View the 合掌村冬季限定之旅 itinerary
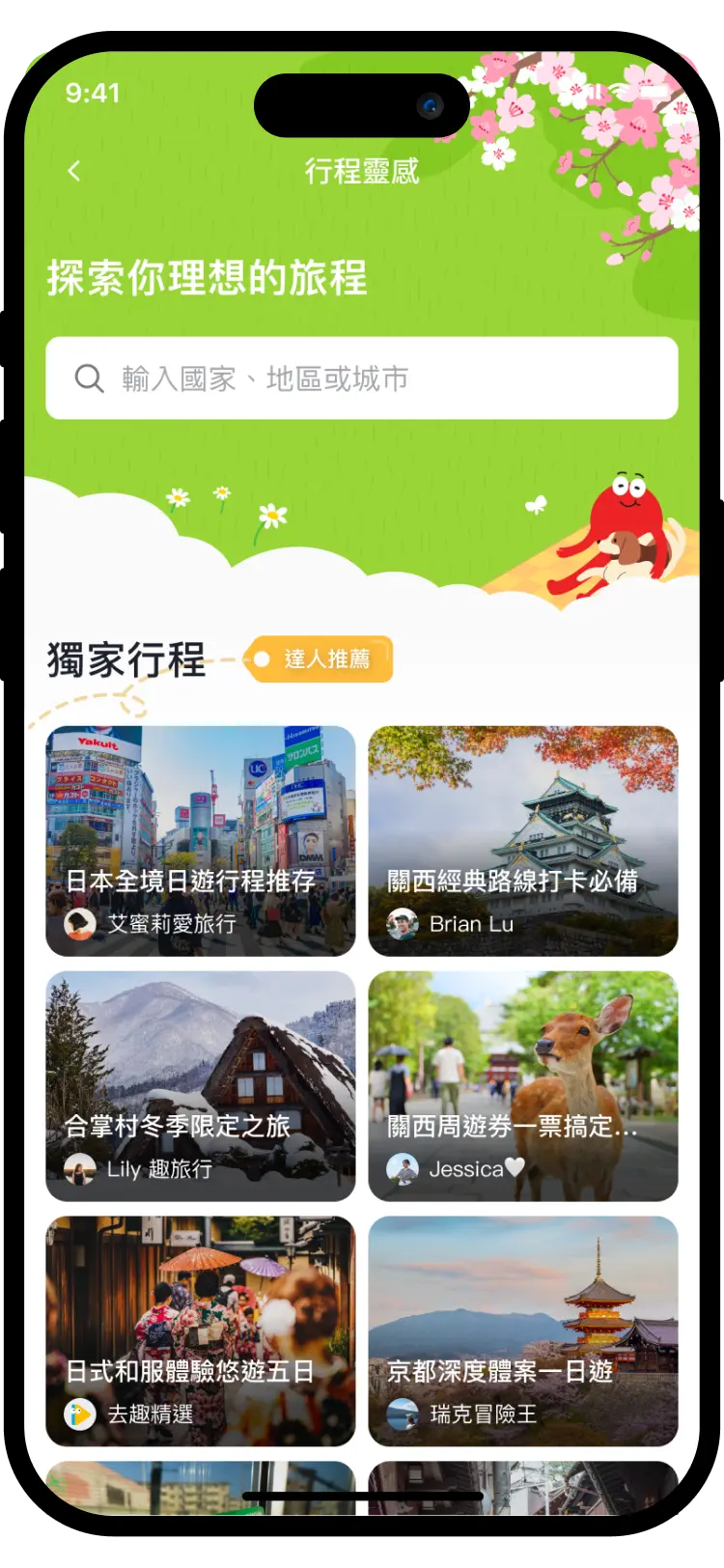This screenshot has height=1568, width=724. [x=201, y=1085]
